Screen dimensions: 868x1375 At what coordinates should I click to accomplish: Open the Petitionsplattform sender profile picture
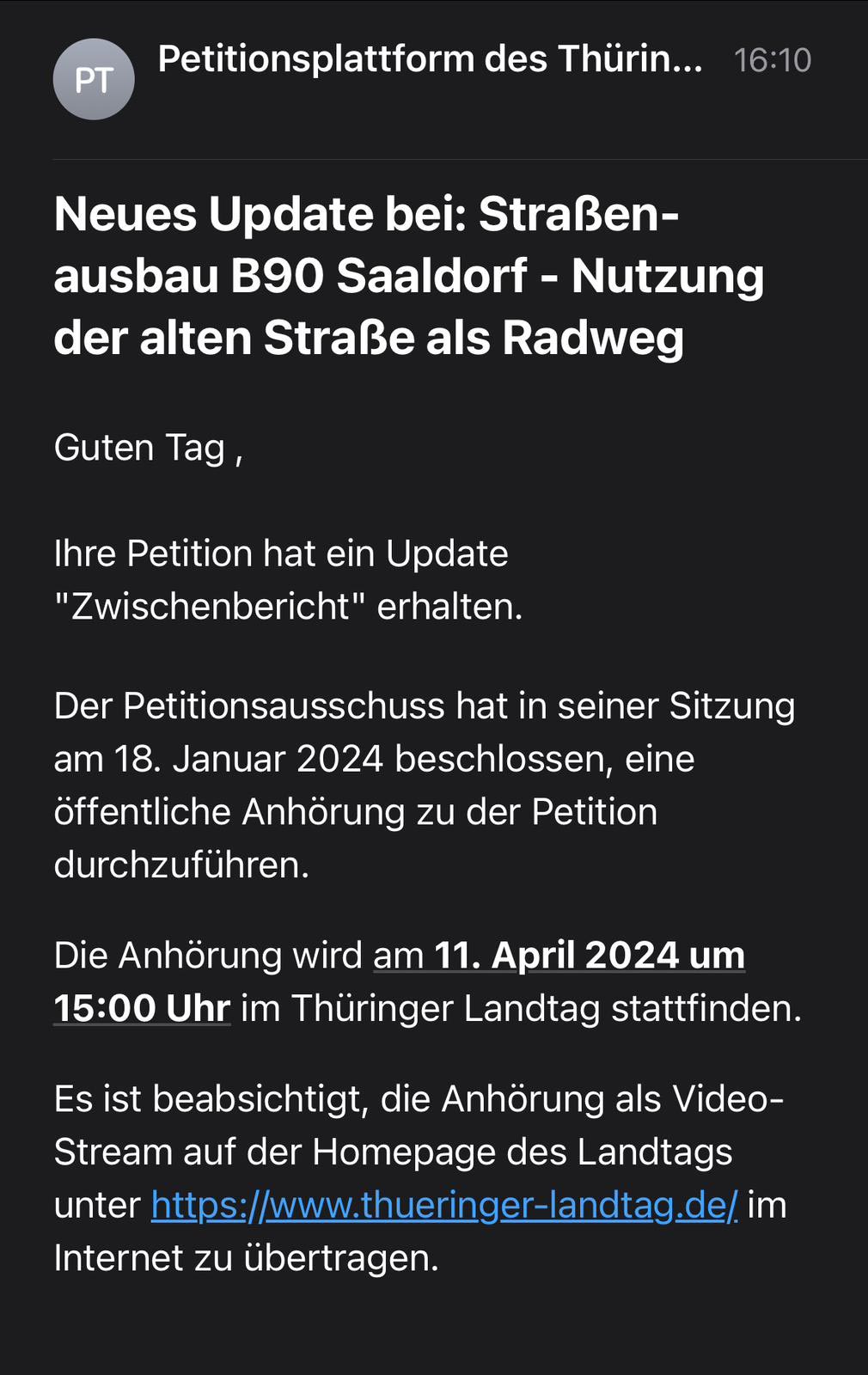click(94, 78)
